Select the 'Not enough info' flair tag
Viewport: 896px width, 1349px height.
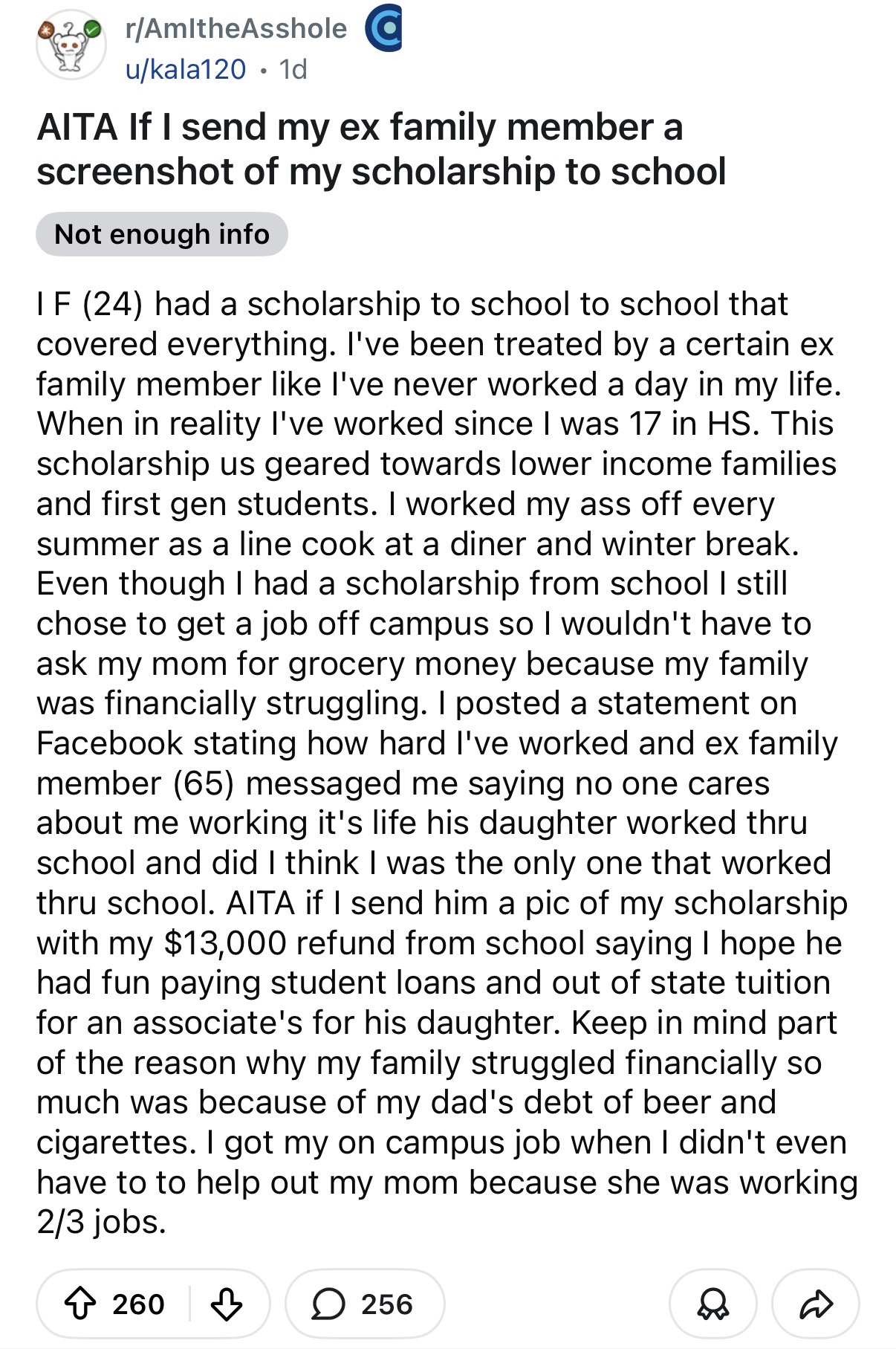(165, 235)
